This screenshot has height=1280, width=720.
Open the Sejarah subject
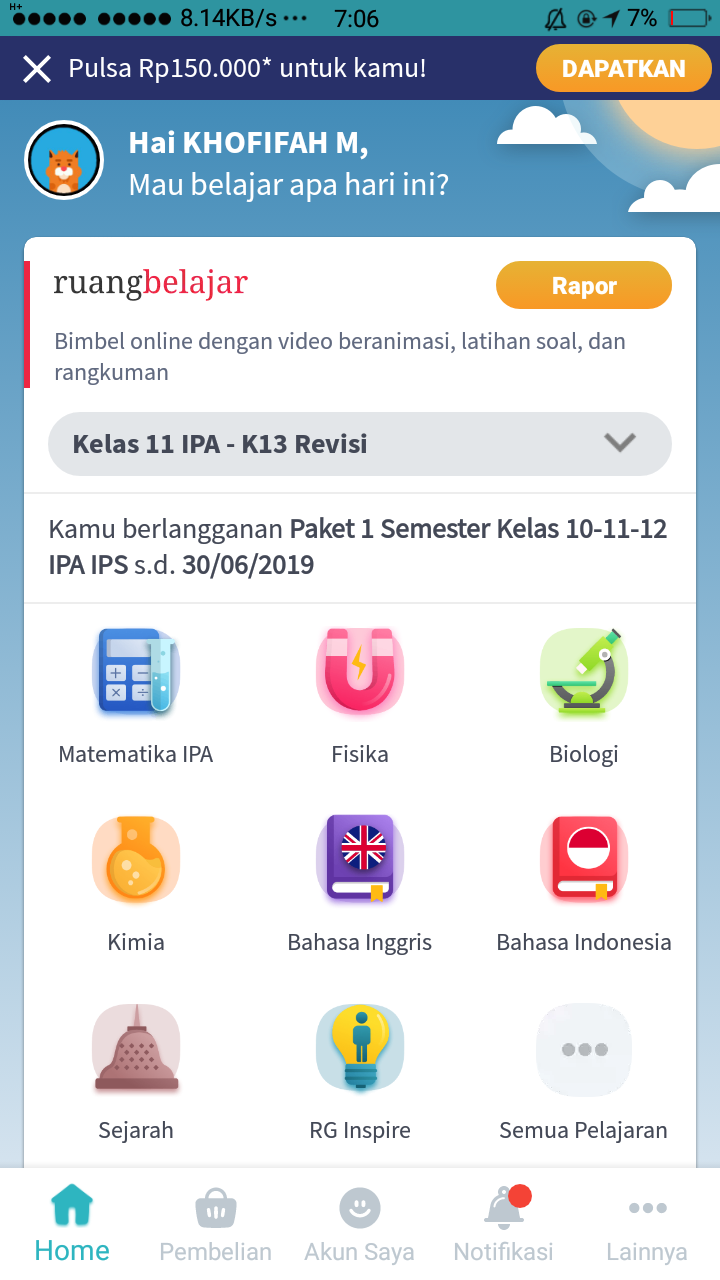pyautogui.click(x=136, y=1073)
